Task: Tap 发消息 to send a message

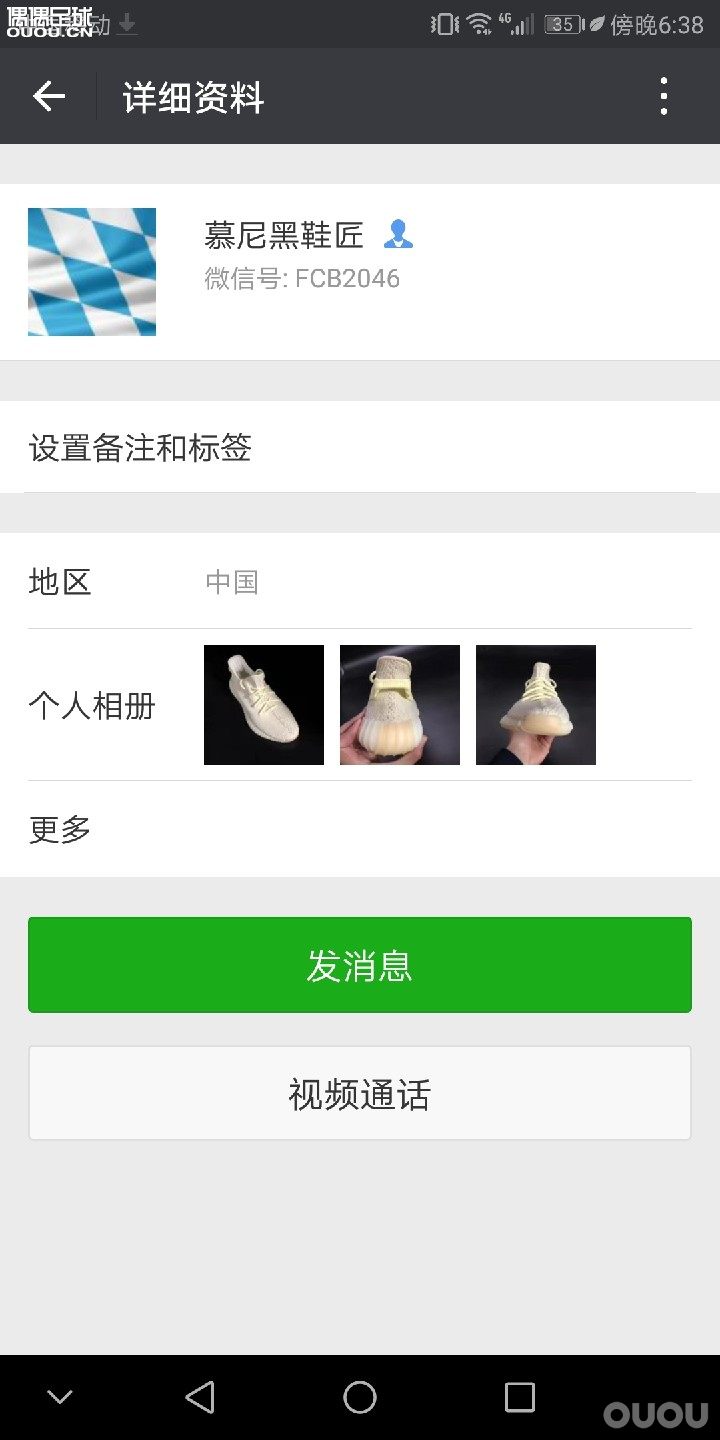Action: [360, 964]
